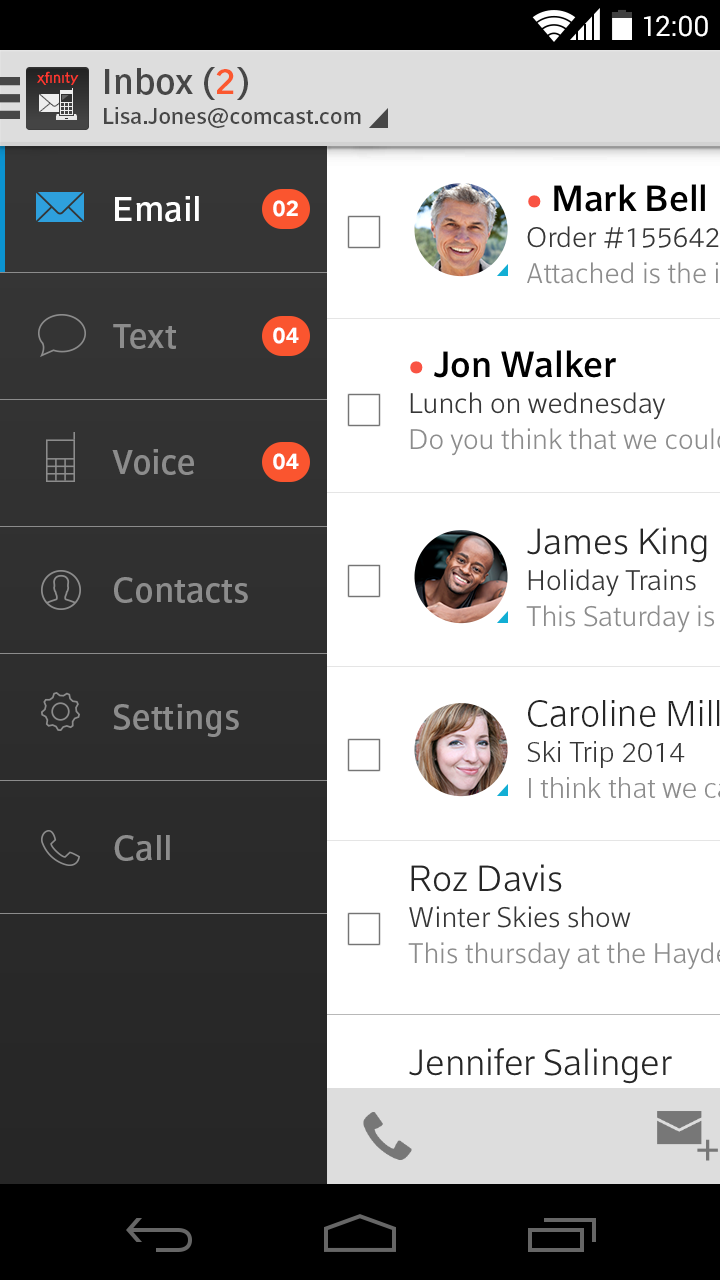Go to the Voice section
The image size is (720, 1280).
[163, 463]
